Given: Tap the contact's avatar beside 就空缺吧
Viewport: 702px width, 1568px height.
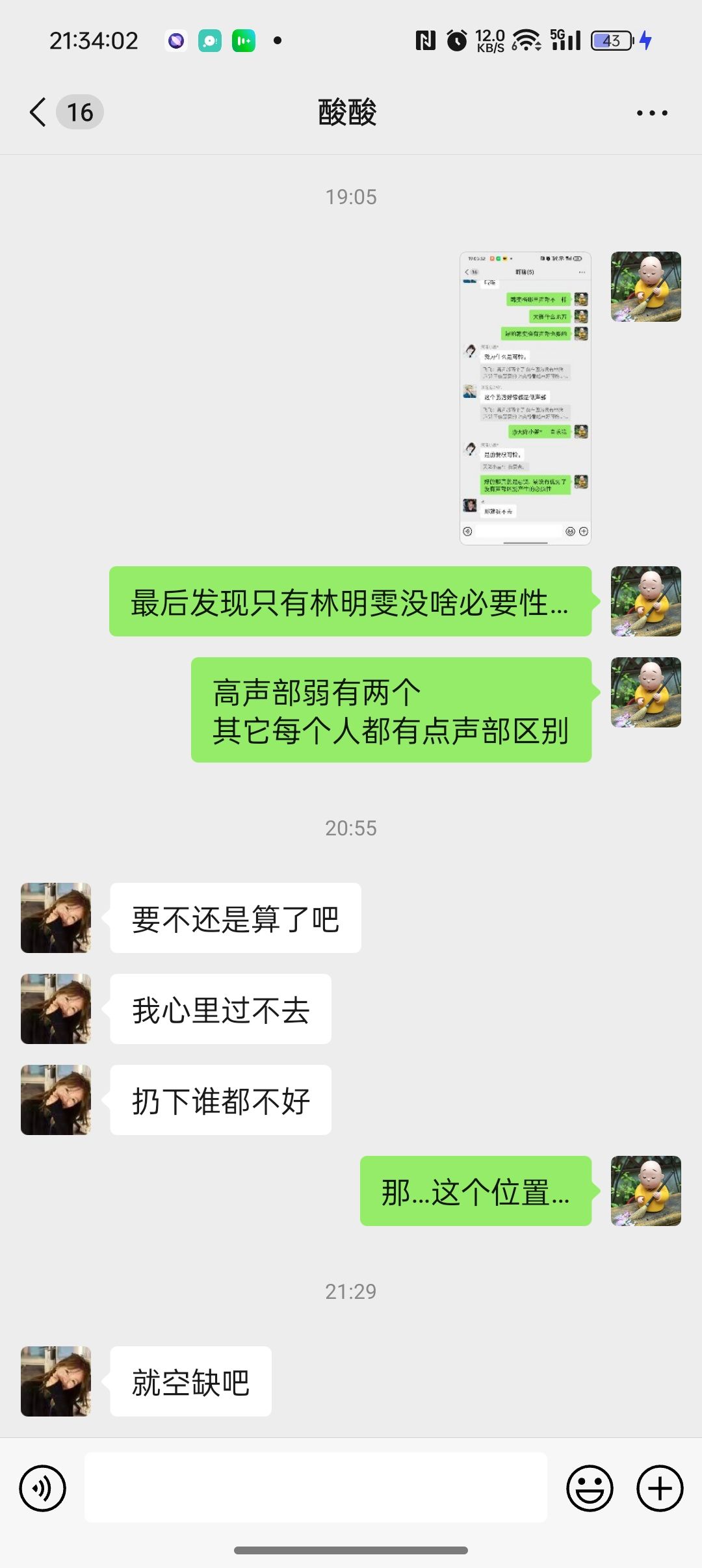Looking at the screenshot, I should click(x=56, y=1381).
